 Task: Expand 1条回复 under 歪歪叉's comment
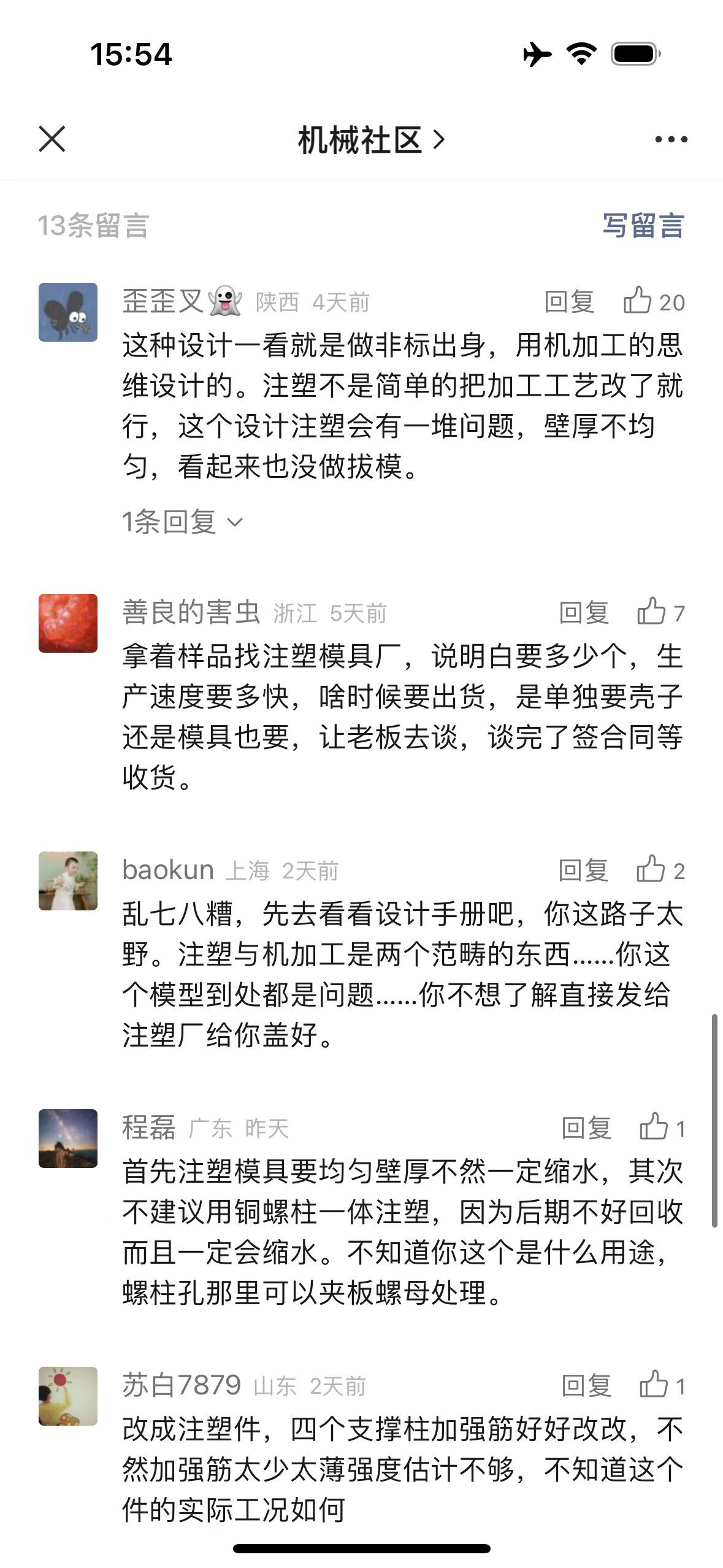[182, 522]
